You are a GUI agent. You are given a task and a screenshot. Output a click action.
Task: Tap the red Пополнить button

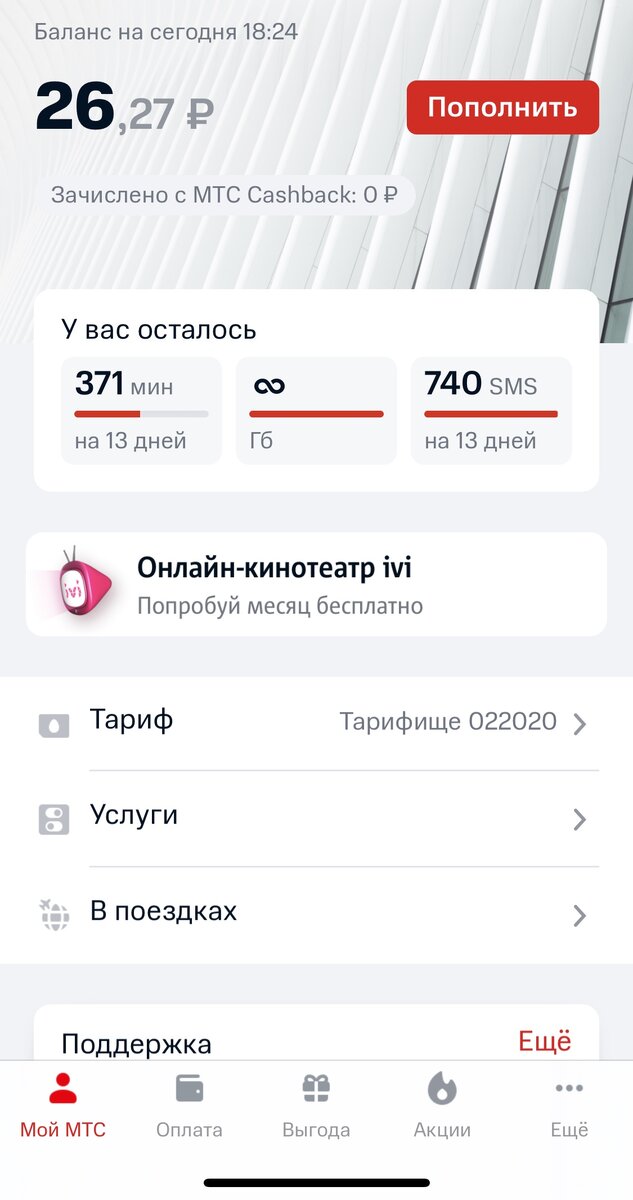coord(502,108)
